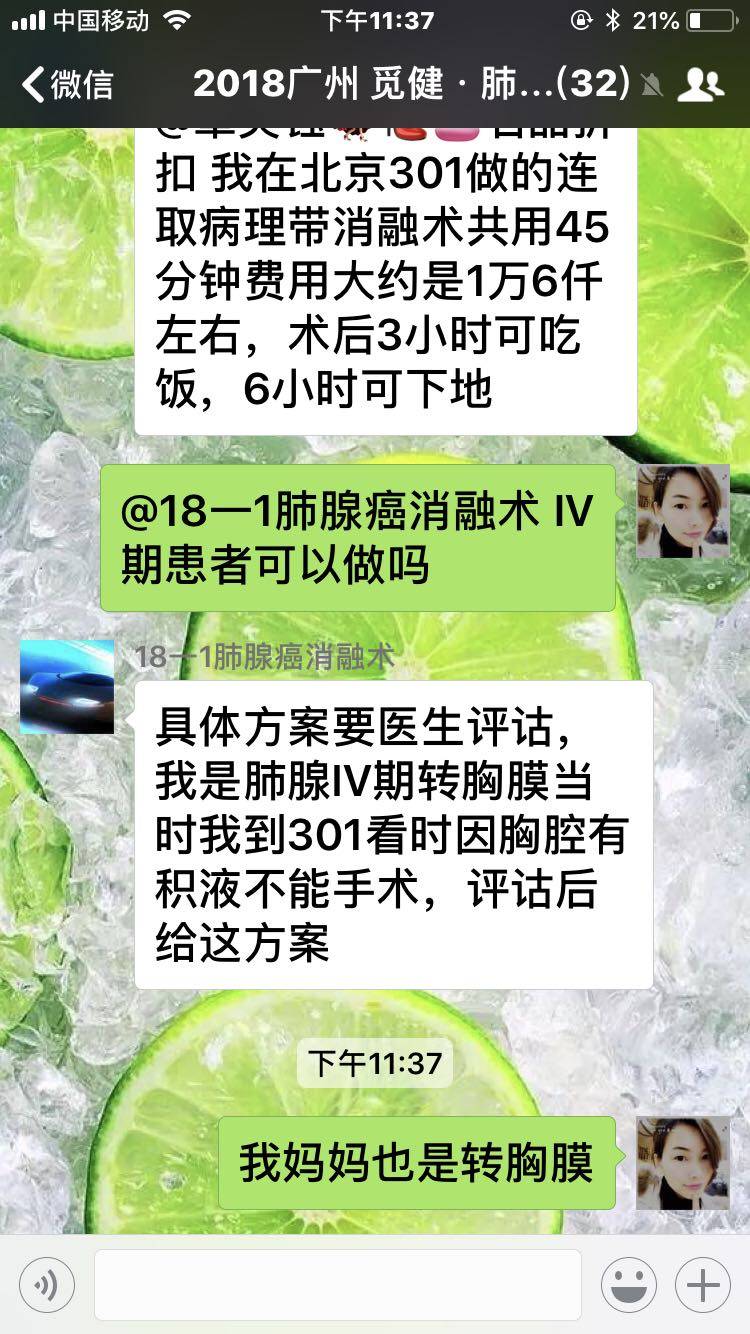Tap my avatar beside 我妈妈也是转胸膜

(x=683, y=1163)
